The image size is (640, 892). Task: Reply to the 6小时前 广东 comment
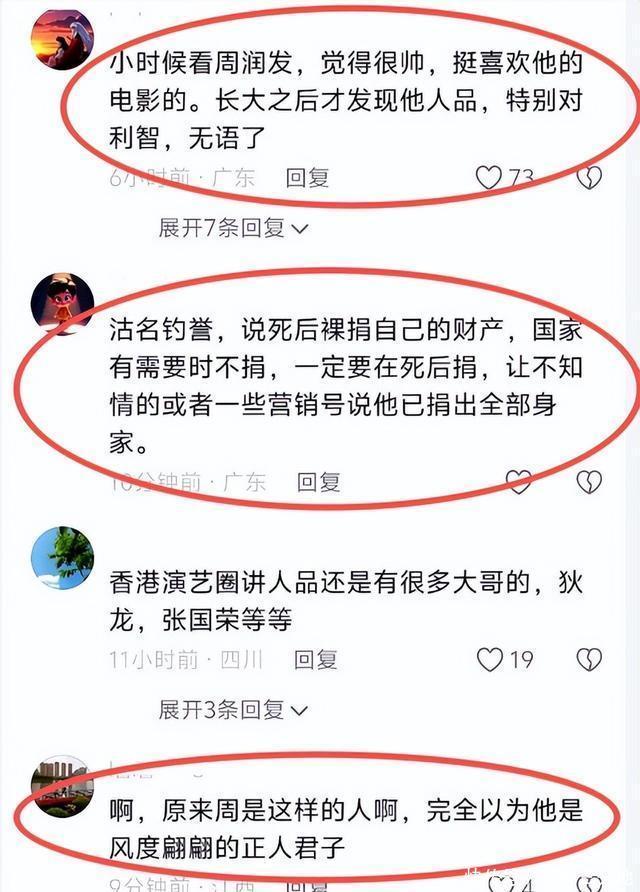307,178
